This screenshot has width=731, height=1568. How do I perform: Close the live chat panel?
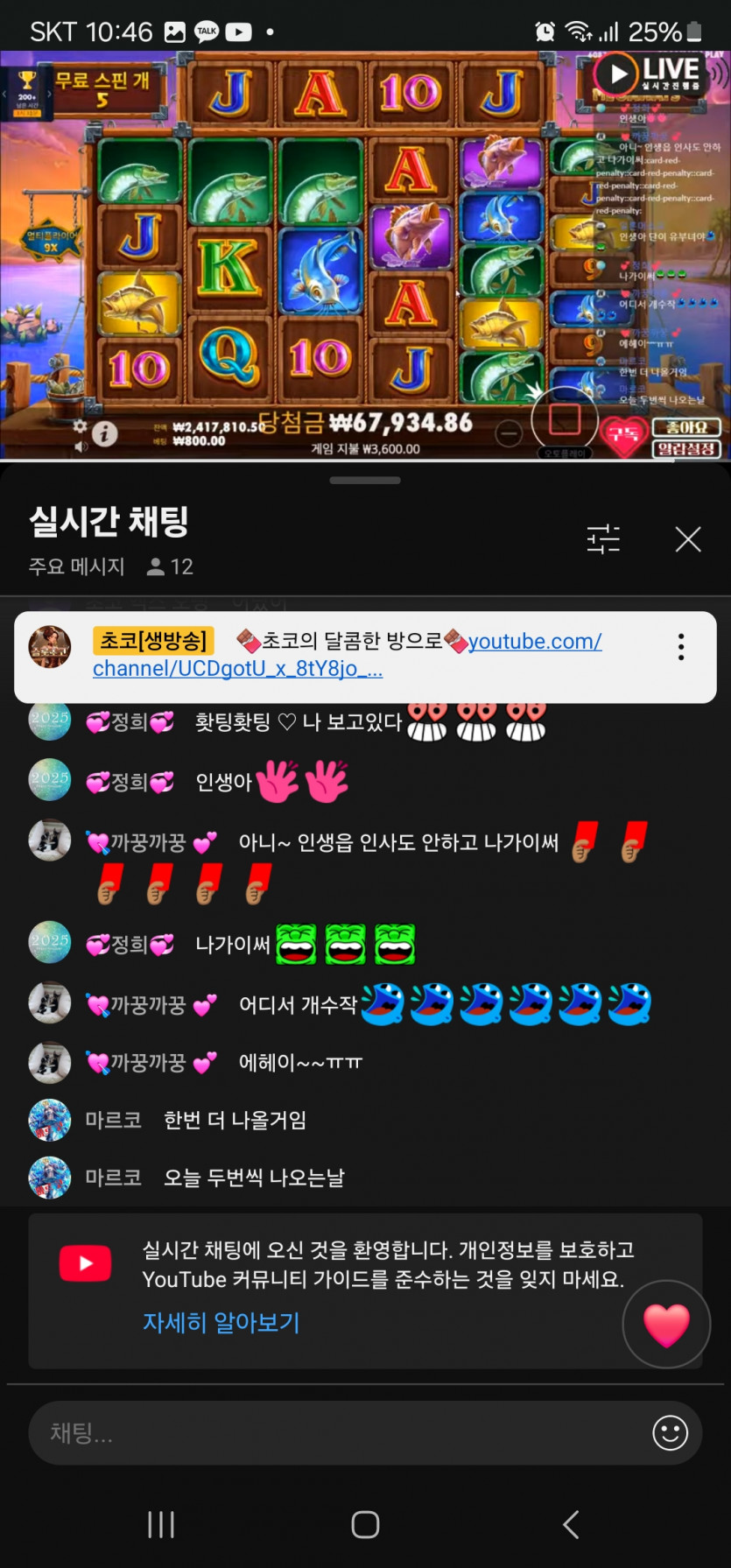(688, 539)
